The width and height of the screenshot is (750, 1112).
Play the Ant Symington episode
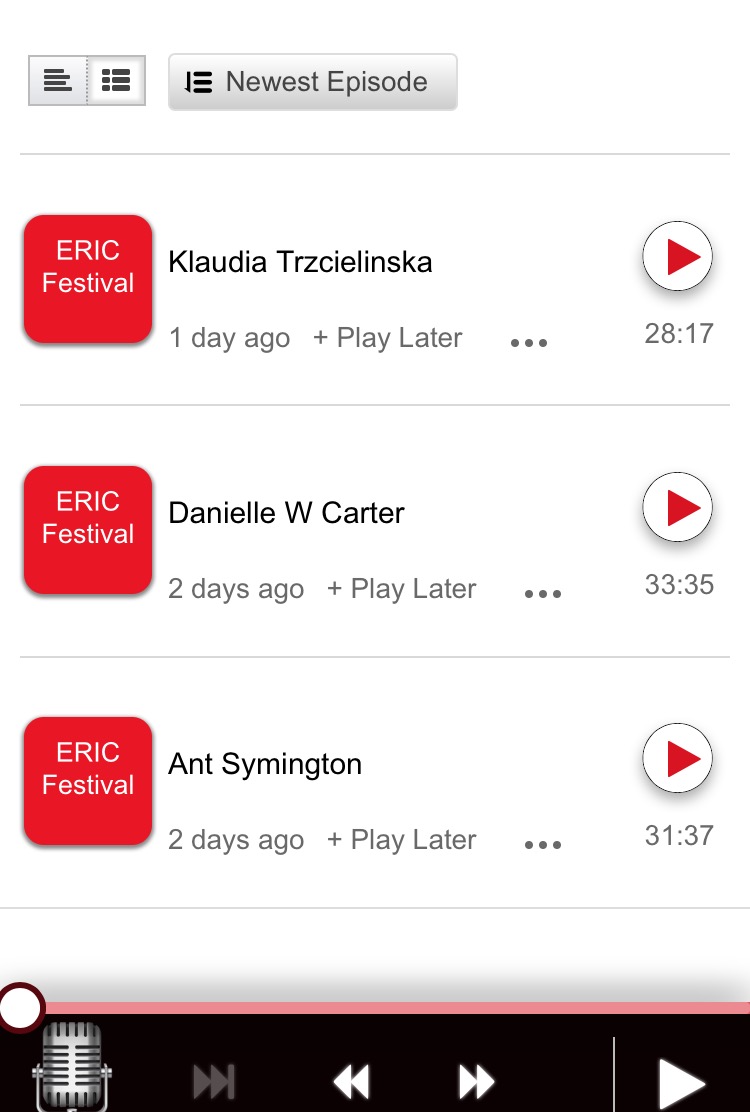(677, 758)
